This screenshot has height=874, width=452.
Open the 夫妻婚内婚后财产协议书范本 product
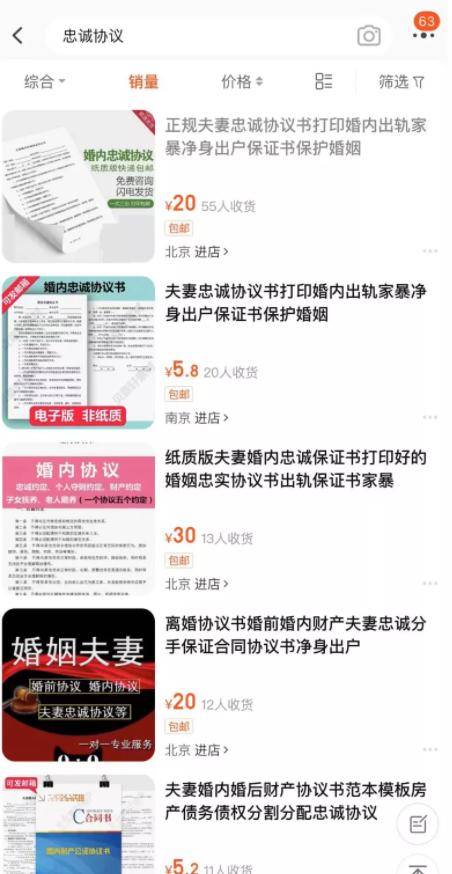tap(295, 801)
